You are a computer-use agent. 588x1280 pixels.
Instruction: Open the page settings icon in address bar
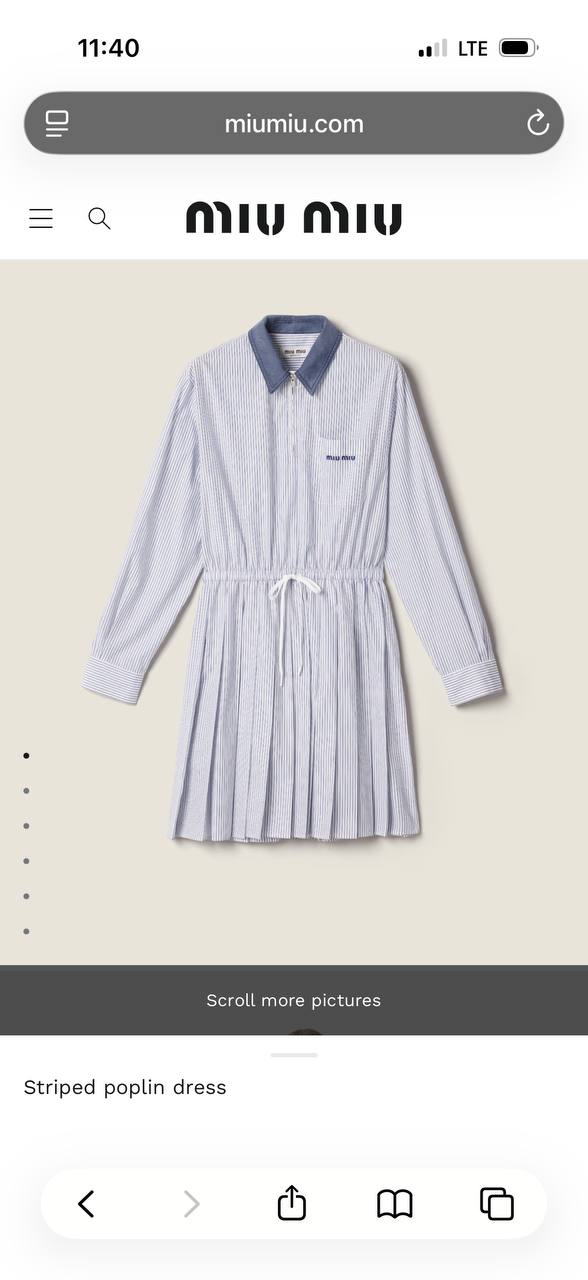coord(57,123)
